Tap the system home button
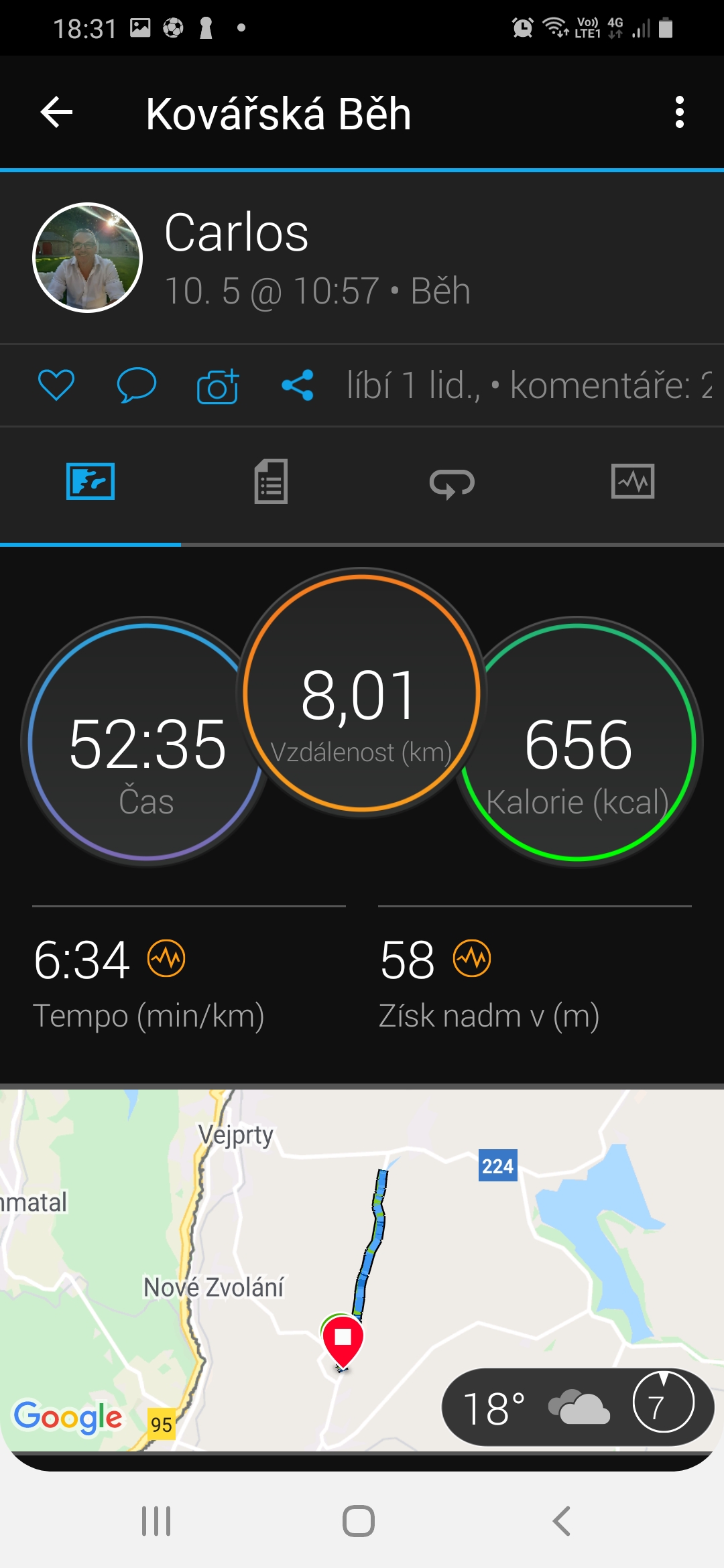 coord(359,1521)
